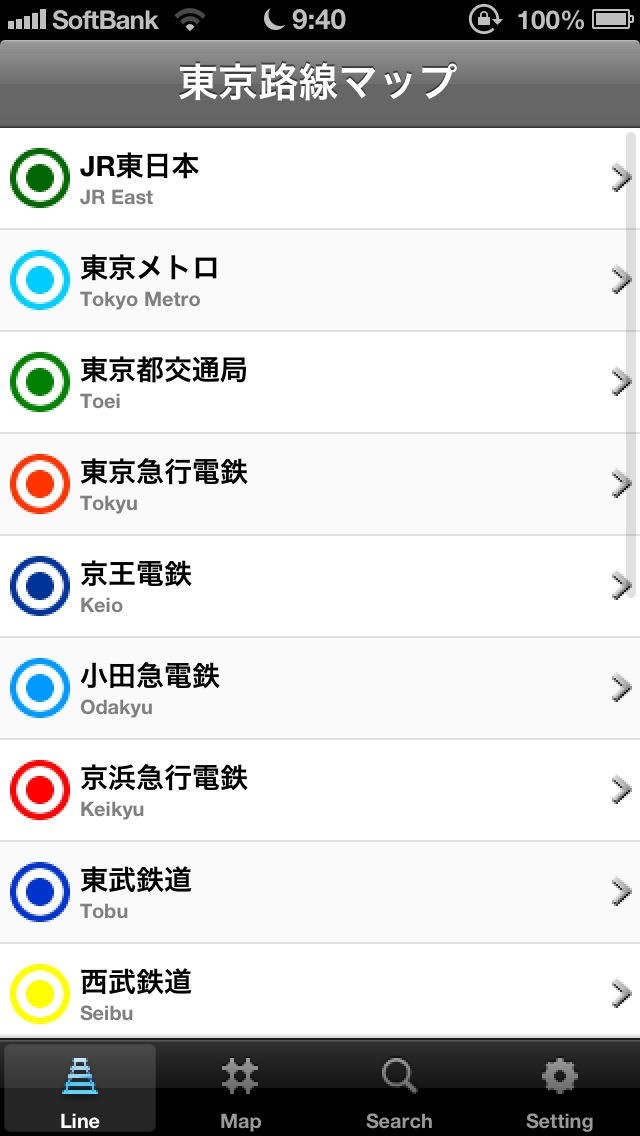Image resolution: width=640 pixels, height=1136 pixels.
Task: Open Keio lines
Action: click(x=320, y=587)
